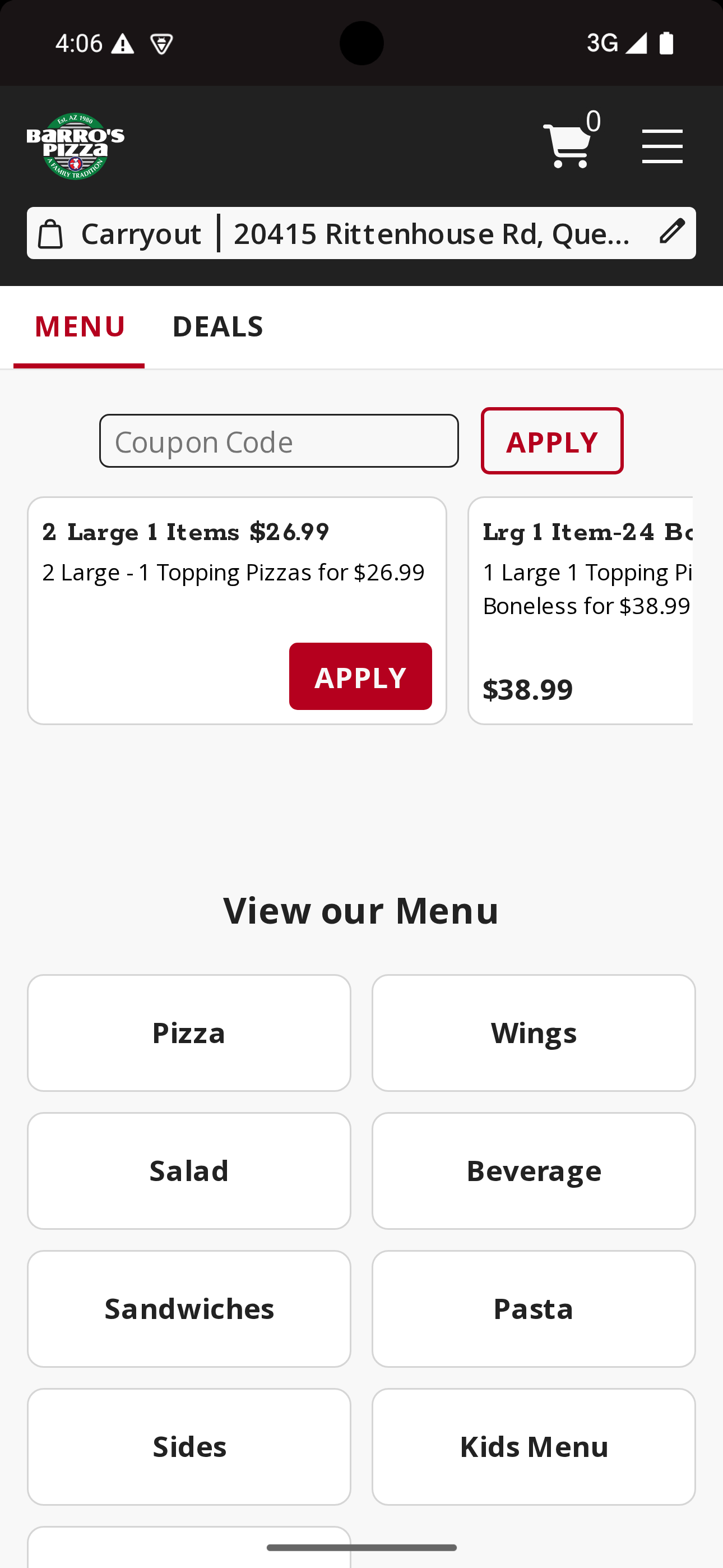
Task: Focus the Coupon Code field
Action: click(x=279, y=441)
